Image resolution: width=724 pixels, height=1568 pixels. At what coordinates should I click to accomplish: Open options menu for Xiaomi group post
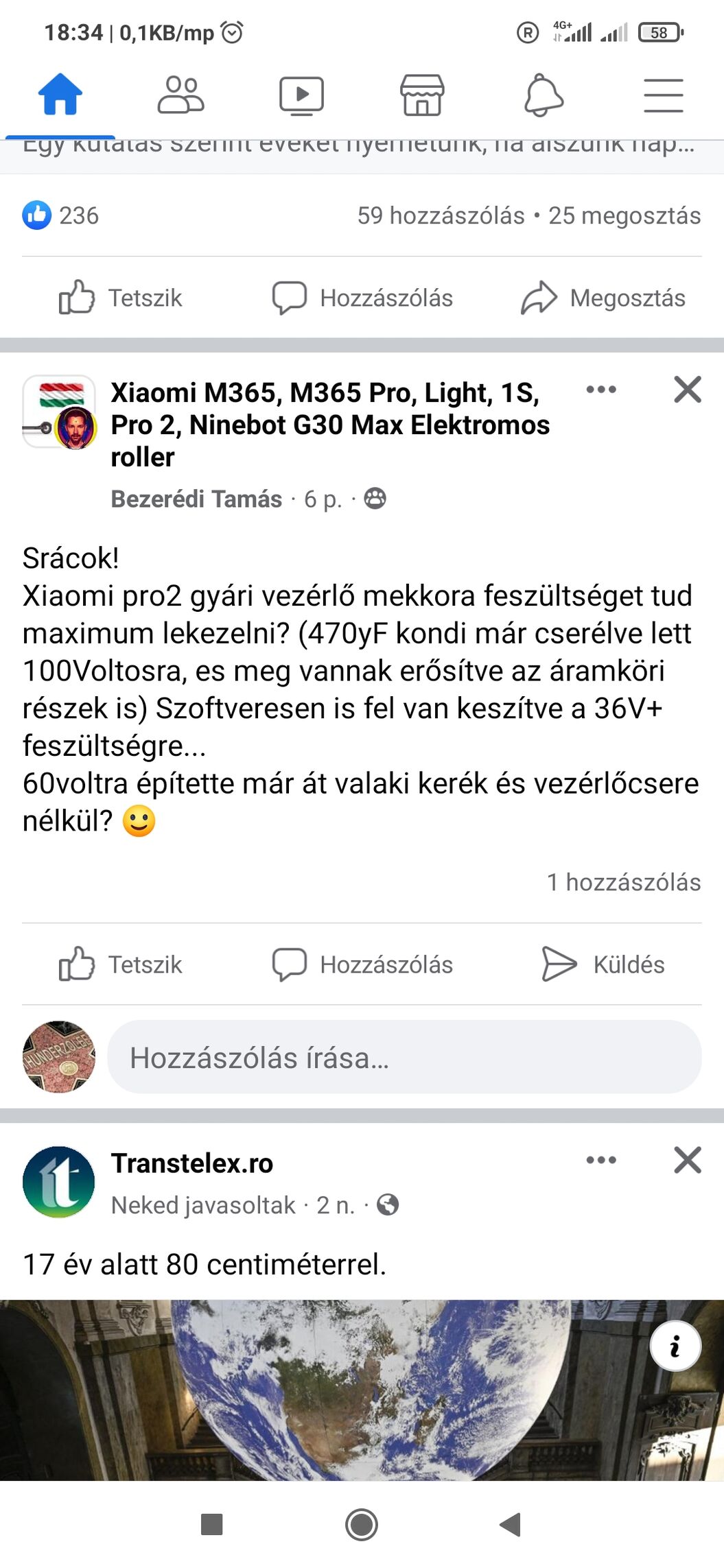click(x=601, y=390)
